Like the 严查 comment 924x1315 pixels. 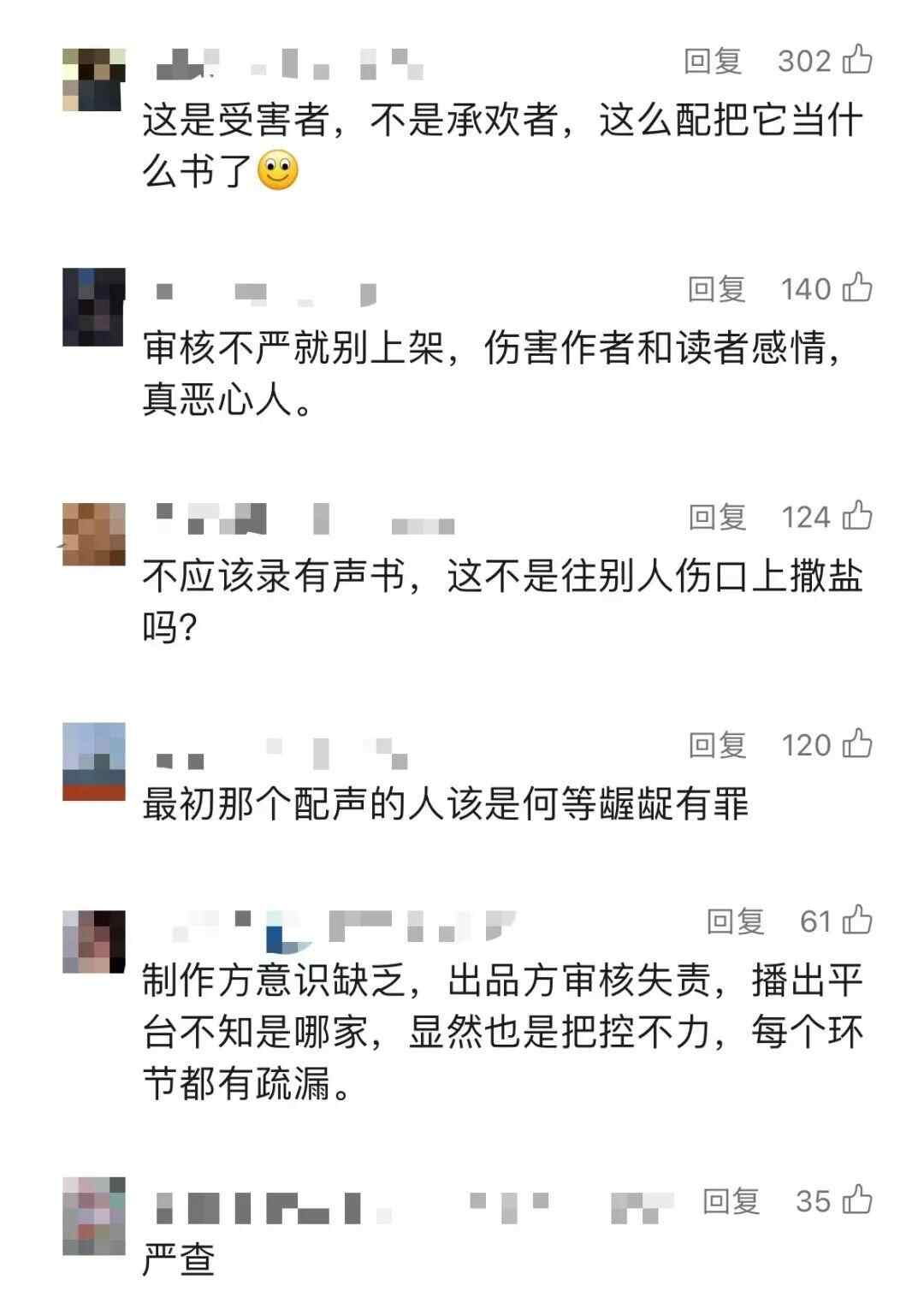point(857,1200)
